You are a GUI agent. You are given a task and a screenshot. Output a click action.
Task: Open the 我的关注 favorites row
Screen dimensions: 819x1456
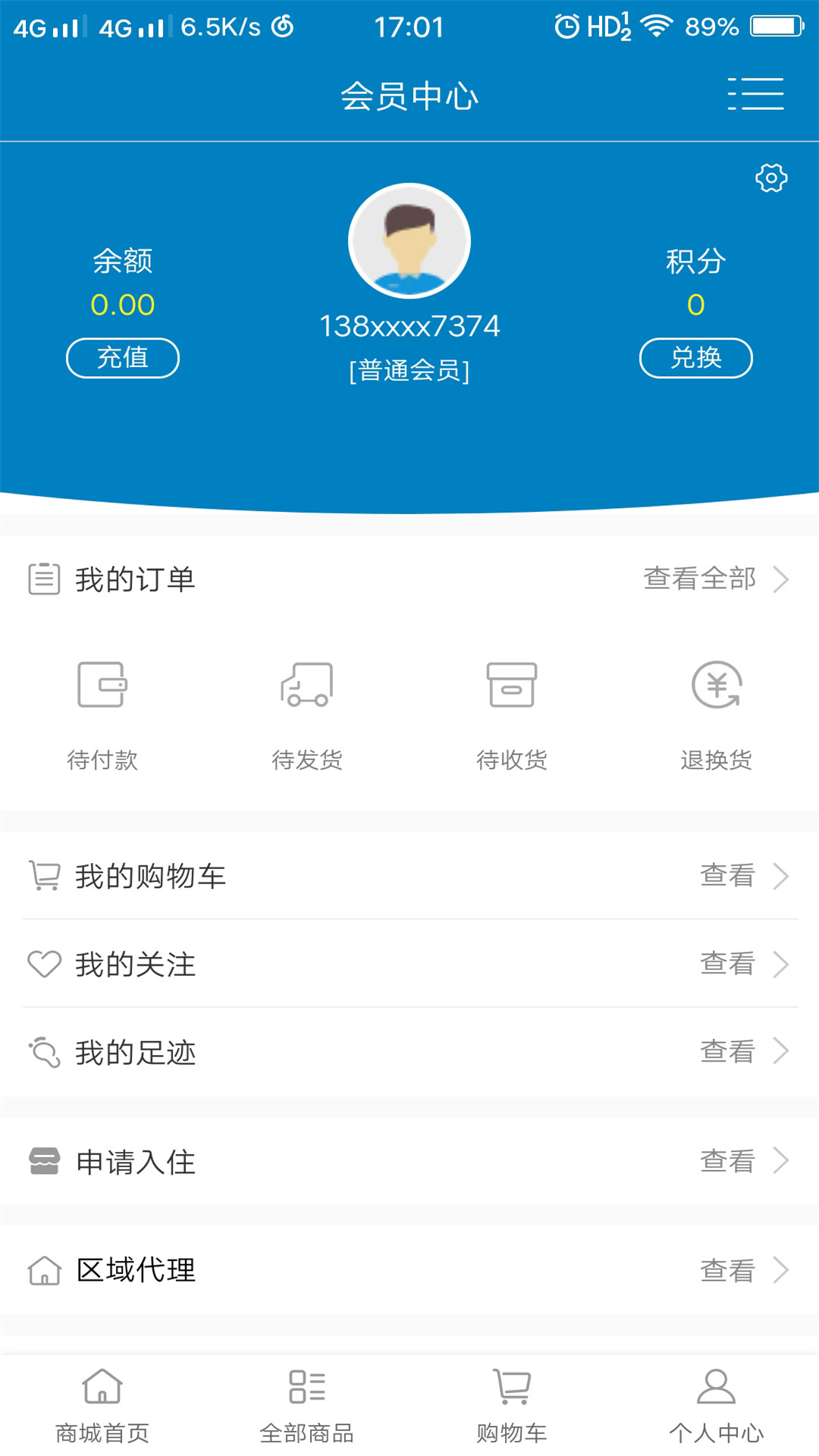pyautogui.click(x=409, y=964)
